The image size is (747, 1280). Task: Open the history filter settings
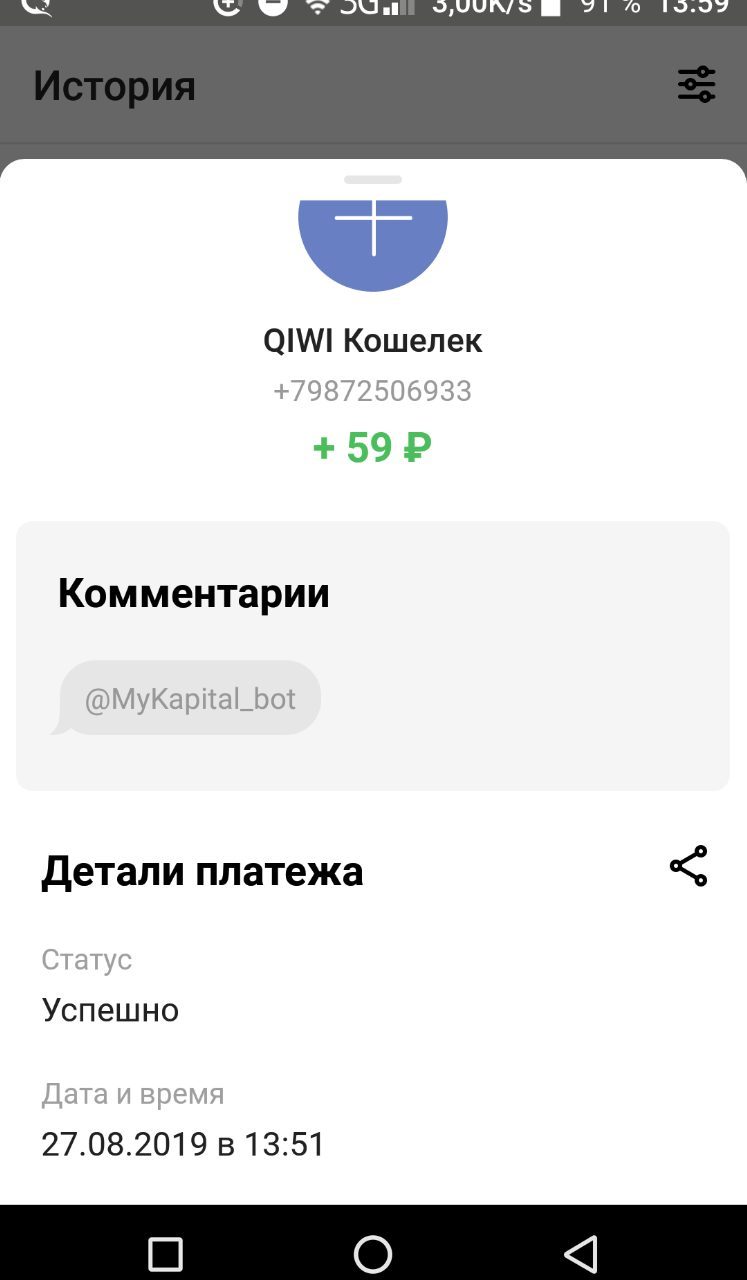(x=697, y=85)
